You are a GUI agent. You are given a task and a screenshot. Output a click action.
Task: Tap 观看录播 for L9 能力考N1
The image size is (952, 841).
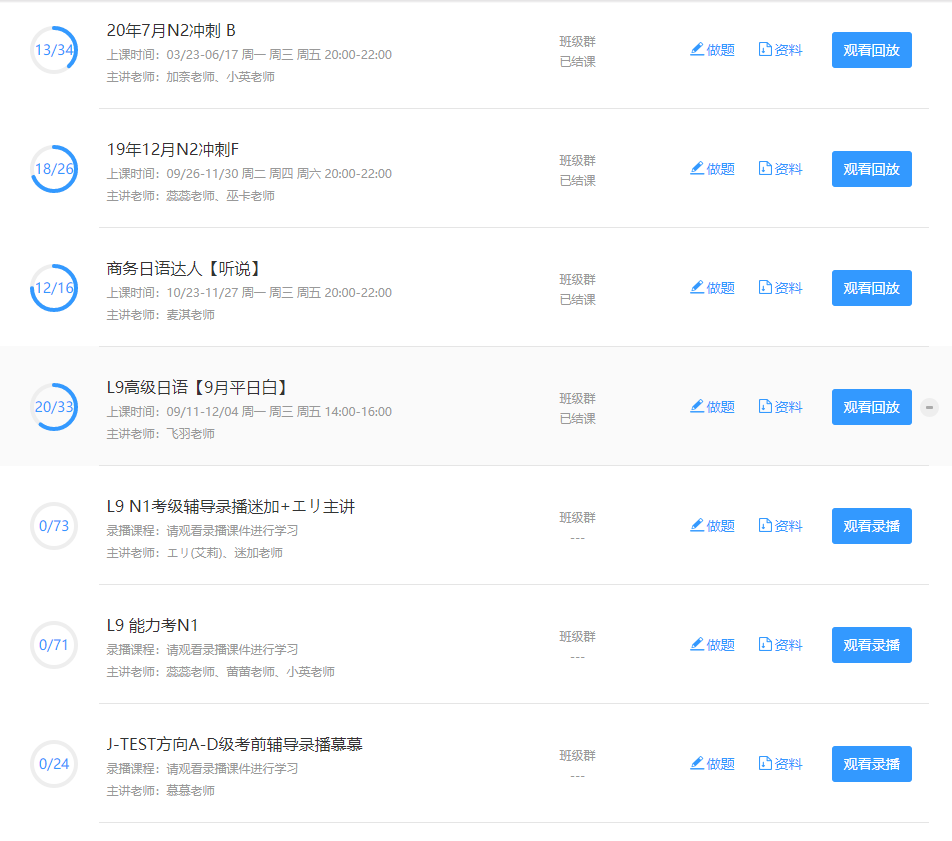click(871, 645)
